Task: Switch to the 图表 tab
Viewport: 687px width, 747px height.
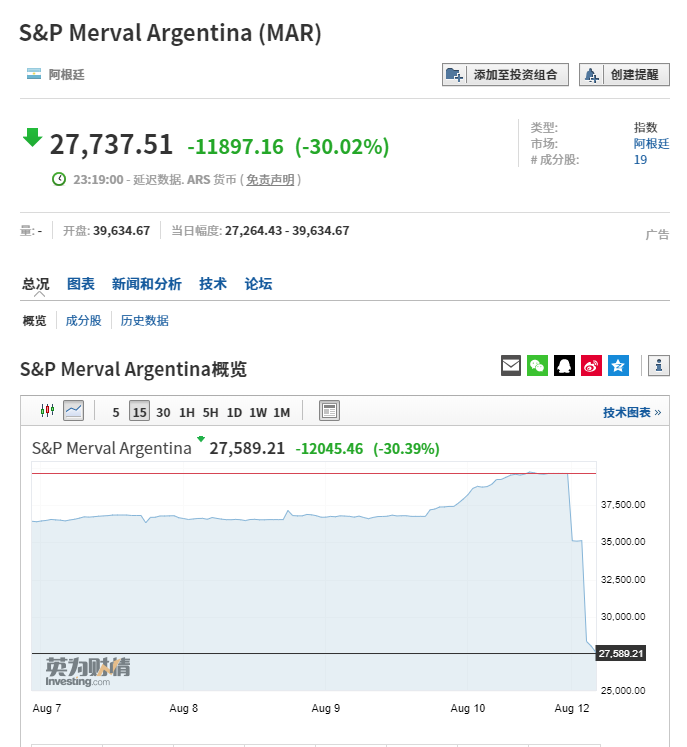Action: [81, 284]
